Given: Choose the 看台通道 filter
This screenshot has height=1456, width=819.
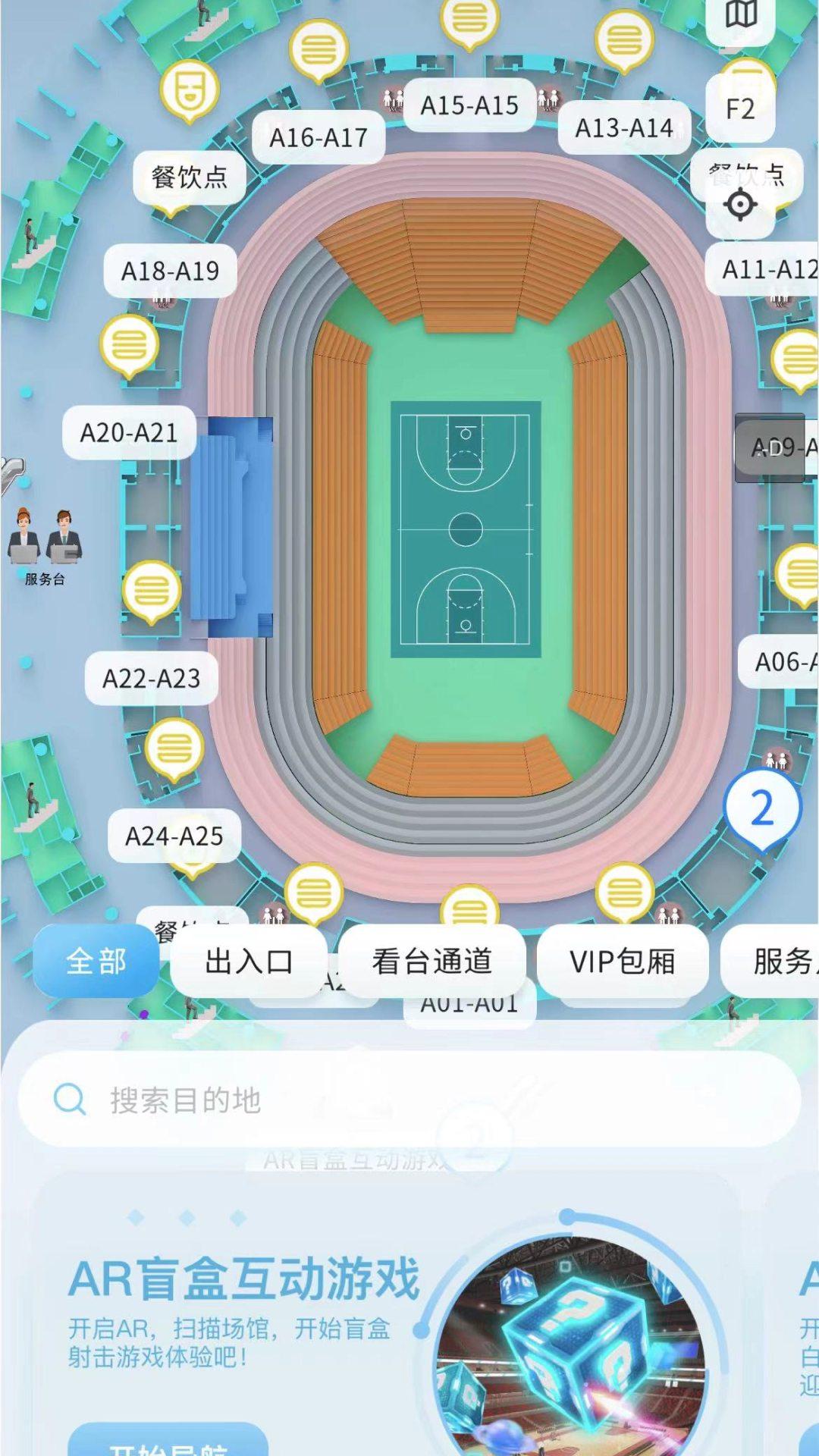Looking at the screenshot, I should (431, 961).
